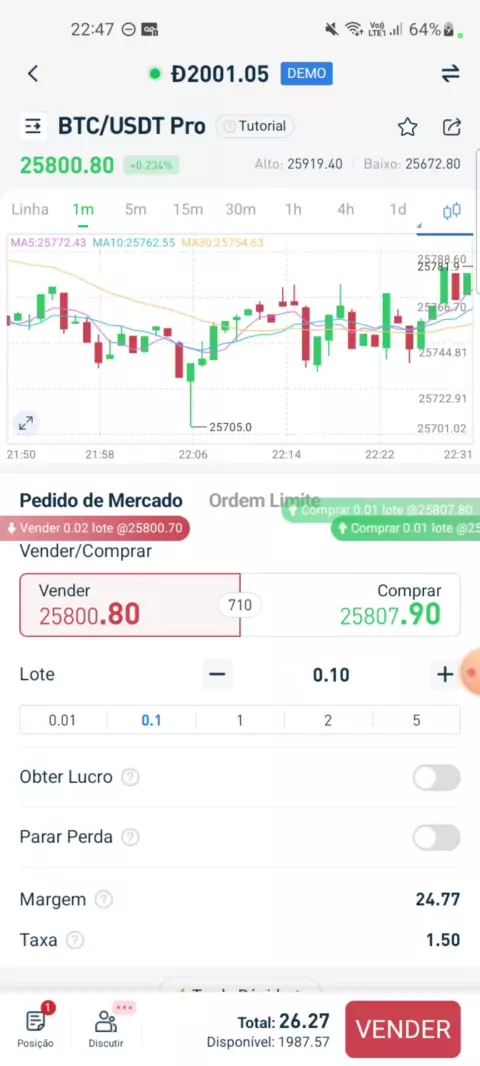Expand the chart to fullscreen
The image size is (480, 1066).
[26, 424]
